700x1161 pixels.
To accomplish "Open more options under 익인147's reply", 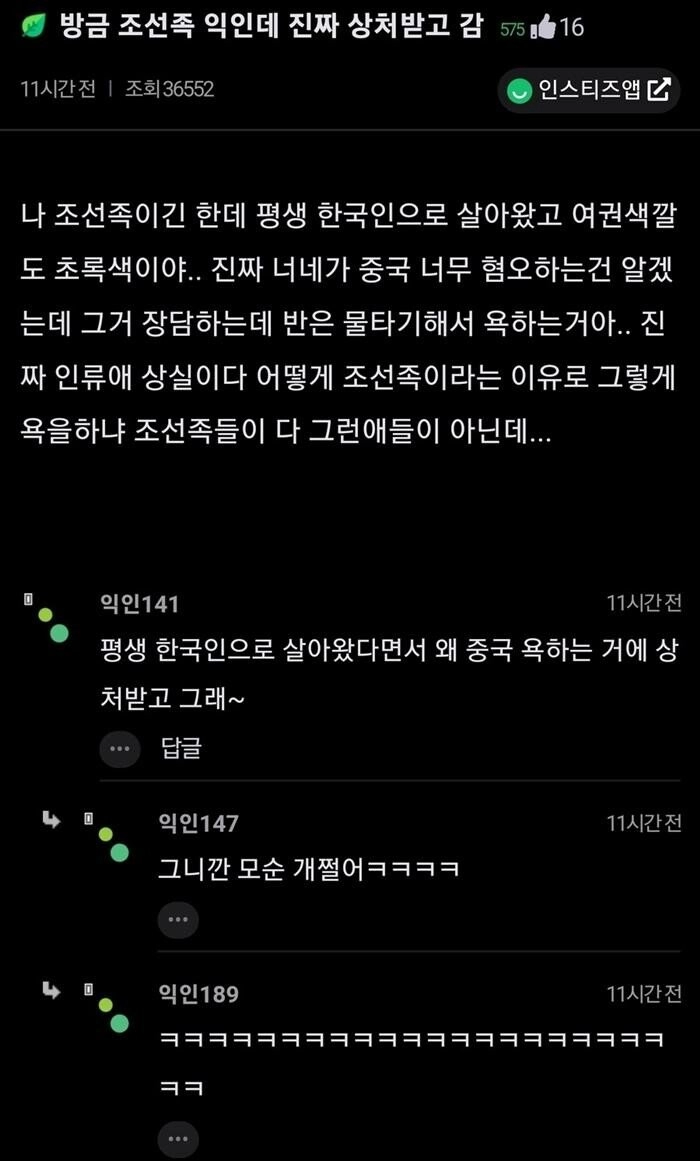I will [179, 920].
